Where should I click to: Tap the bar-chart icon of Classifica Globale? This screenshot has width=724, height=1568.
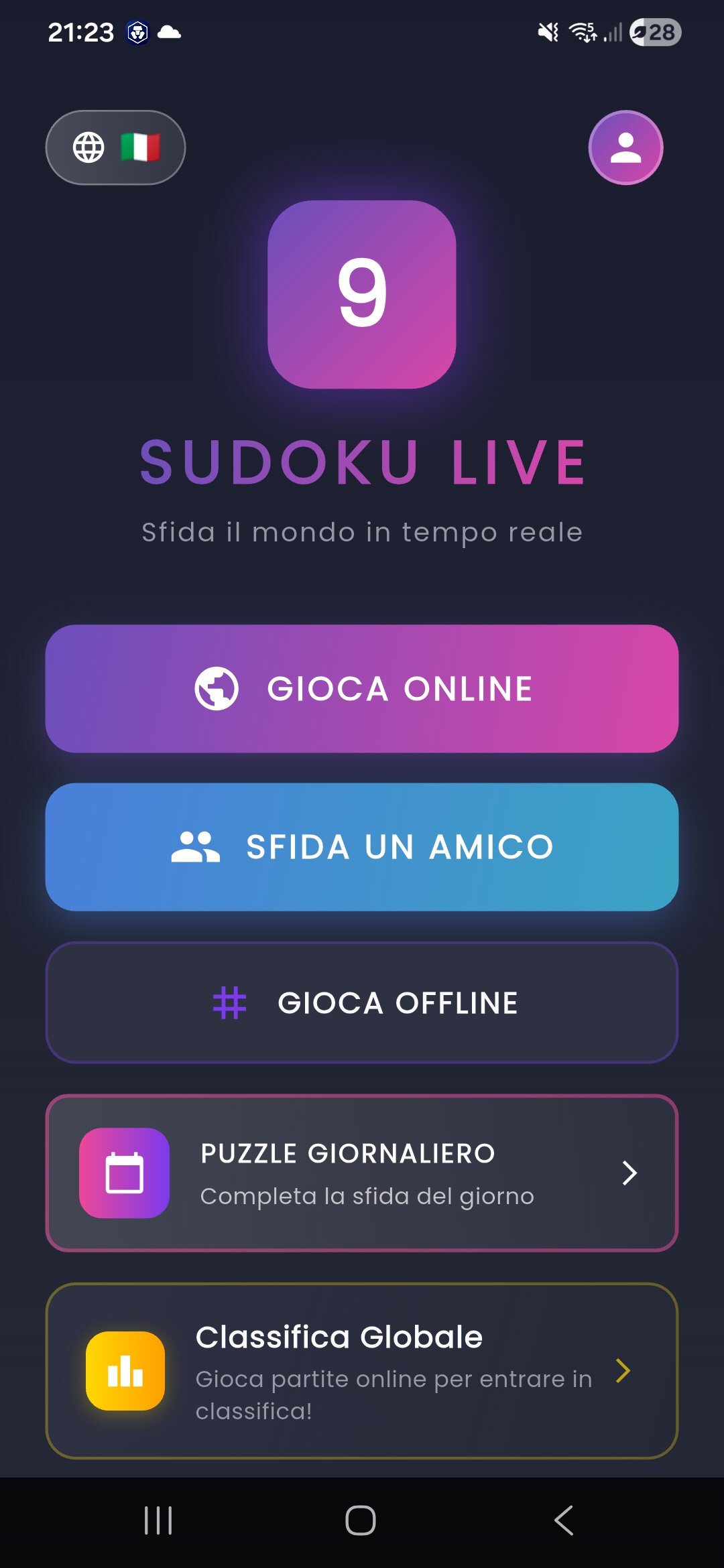(126, 1373)
